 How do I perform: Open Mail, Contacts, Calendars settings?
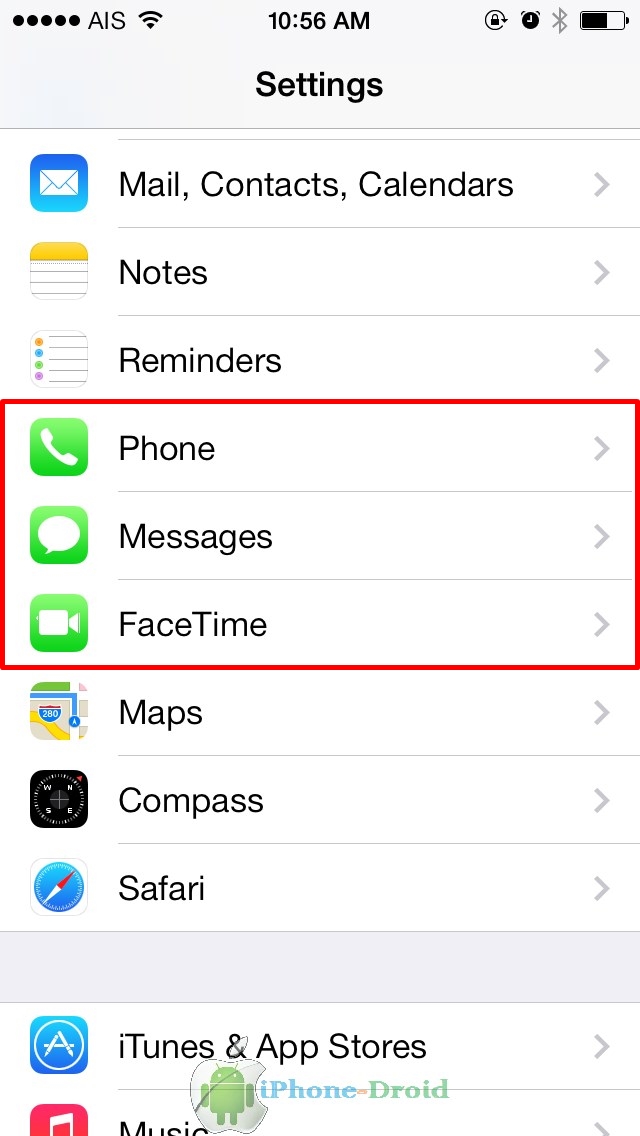point(320,184)
